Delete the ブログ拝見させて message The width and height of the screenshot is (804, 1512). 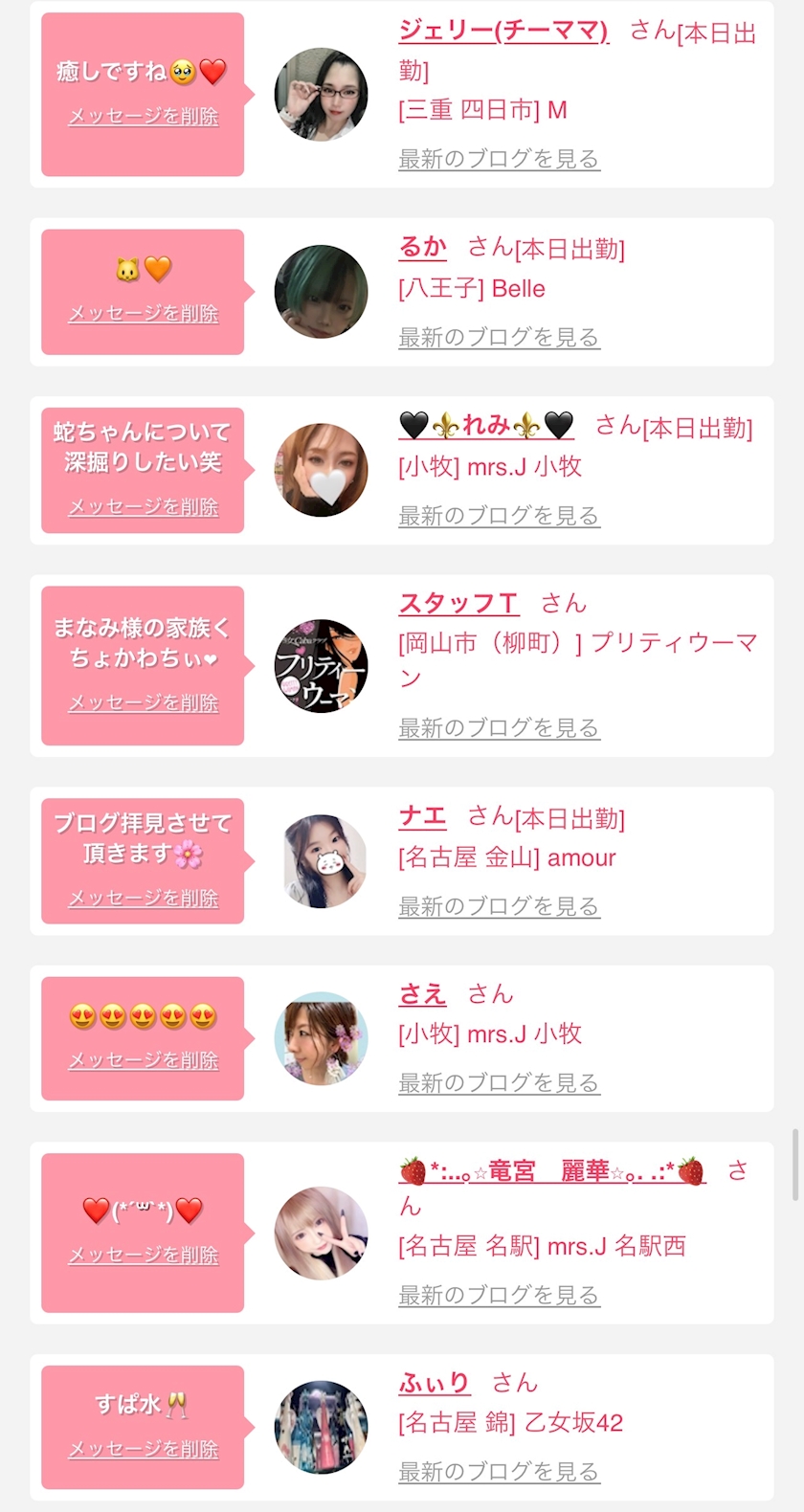144,899
